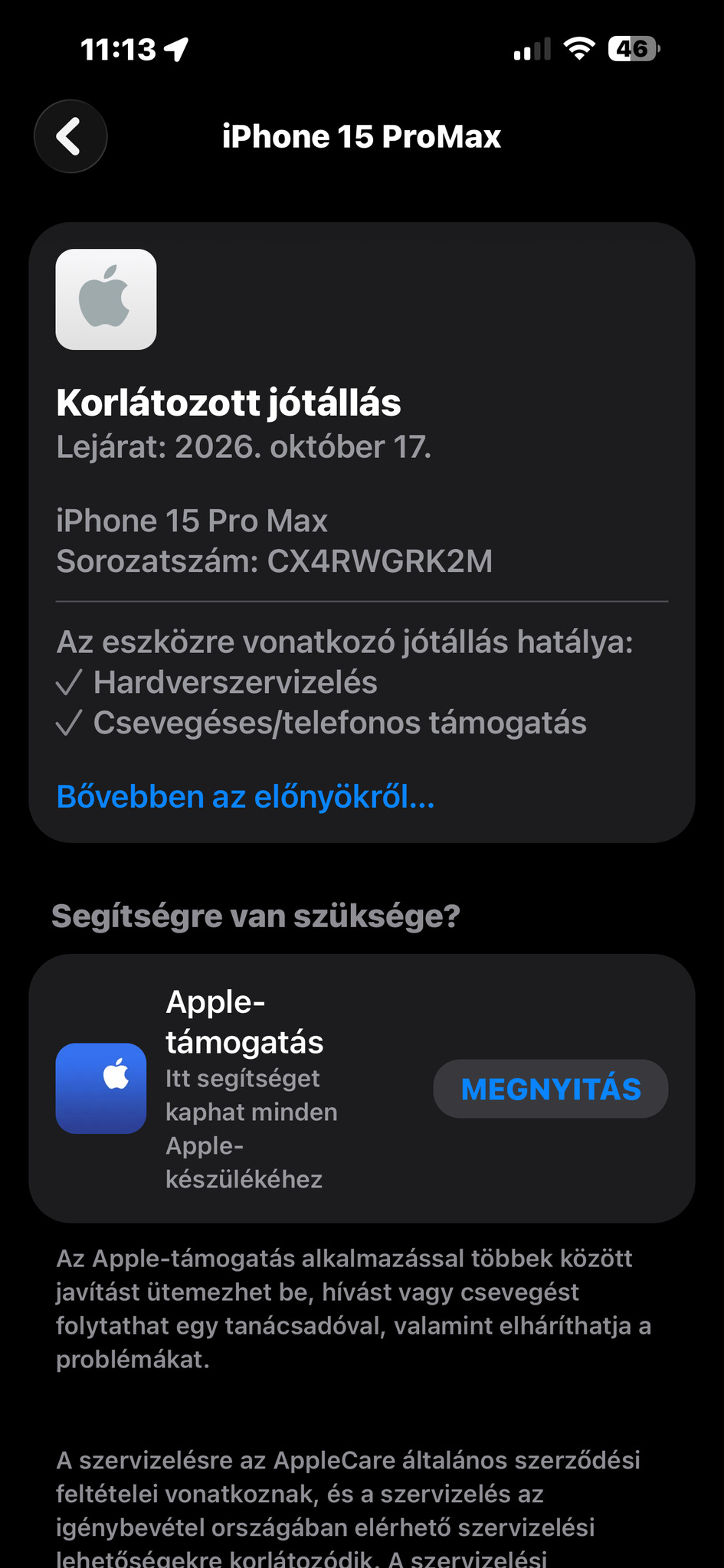This screenshot has height=1568, width=724.
Task: Open the warranty info card
Action: pyautogui.click(x=362, y=528)
